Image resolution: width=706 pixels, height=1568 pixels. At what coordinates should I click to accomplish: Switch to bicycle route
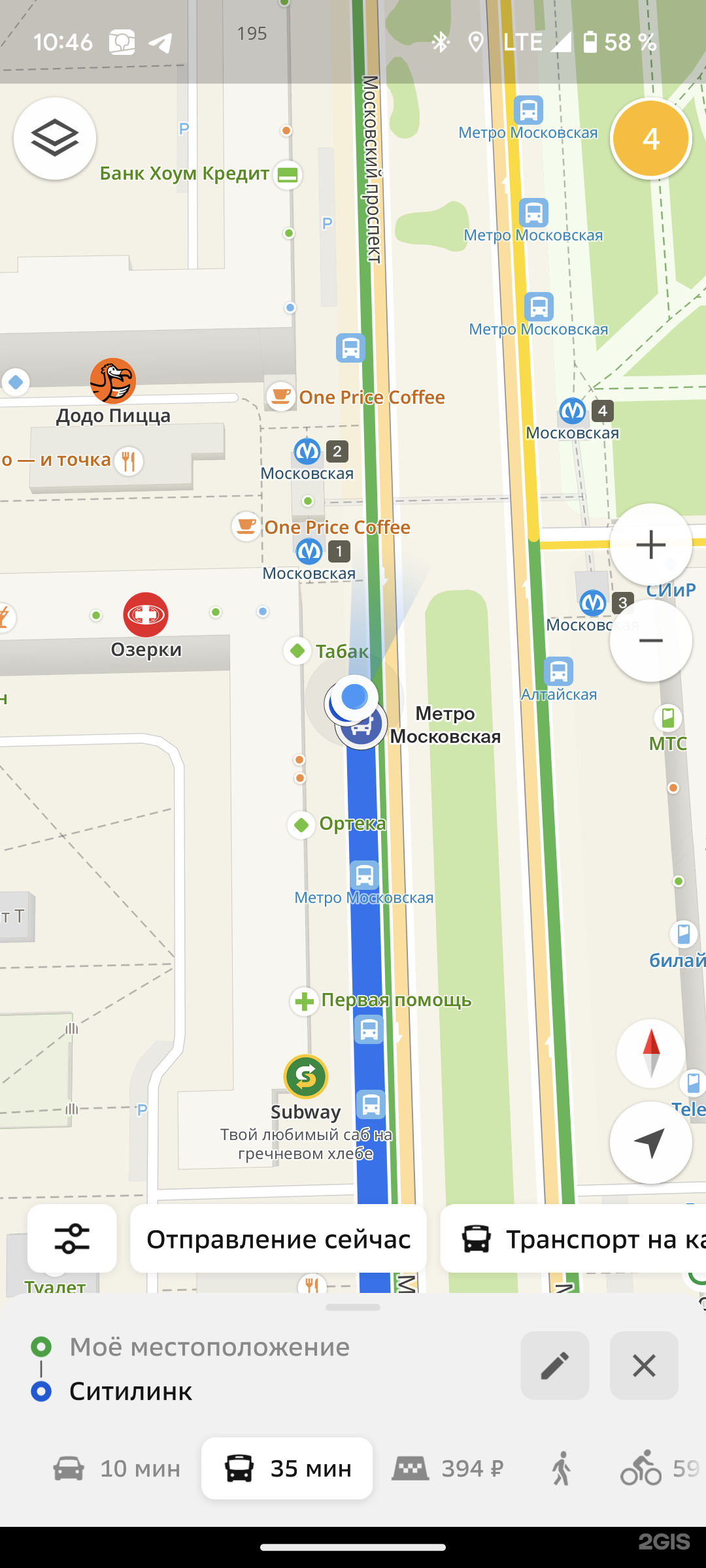click(657, 1469)
